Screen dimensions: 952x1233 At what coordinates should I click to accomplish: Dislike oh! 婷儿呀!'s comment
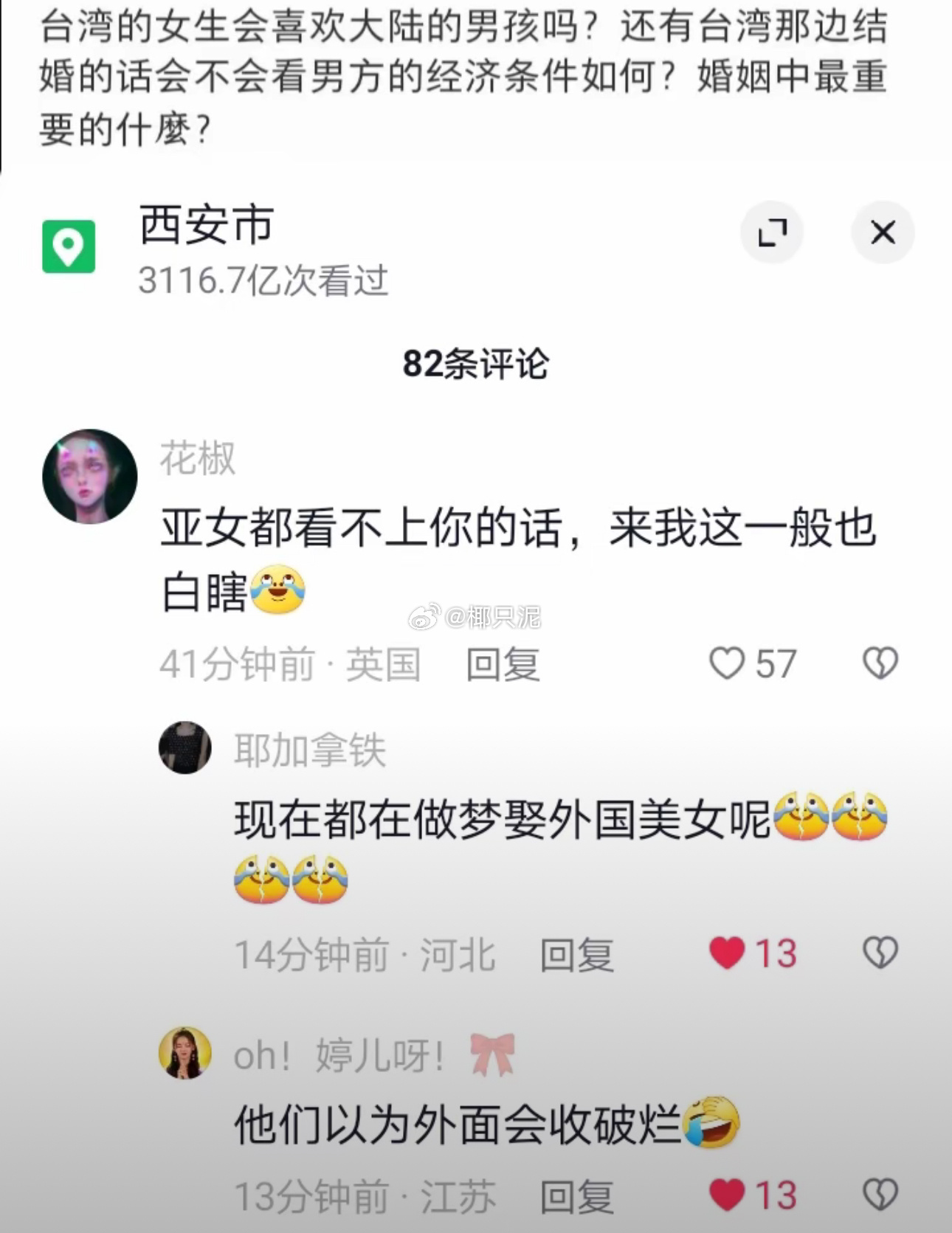[x=880, y=1195]
